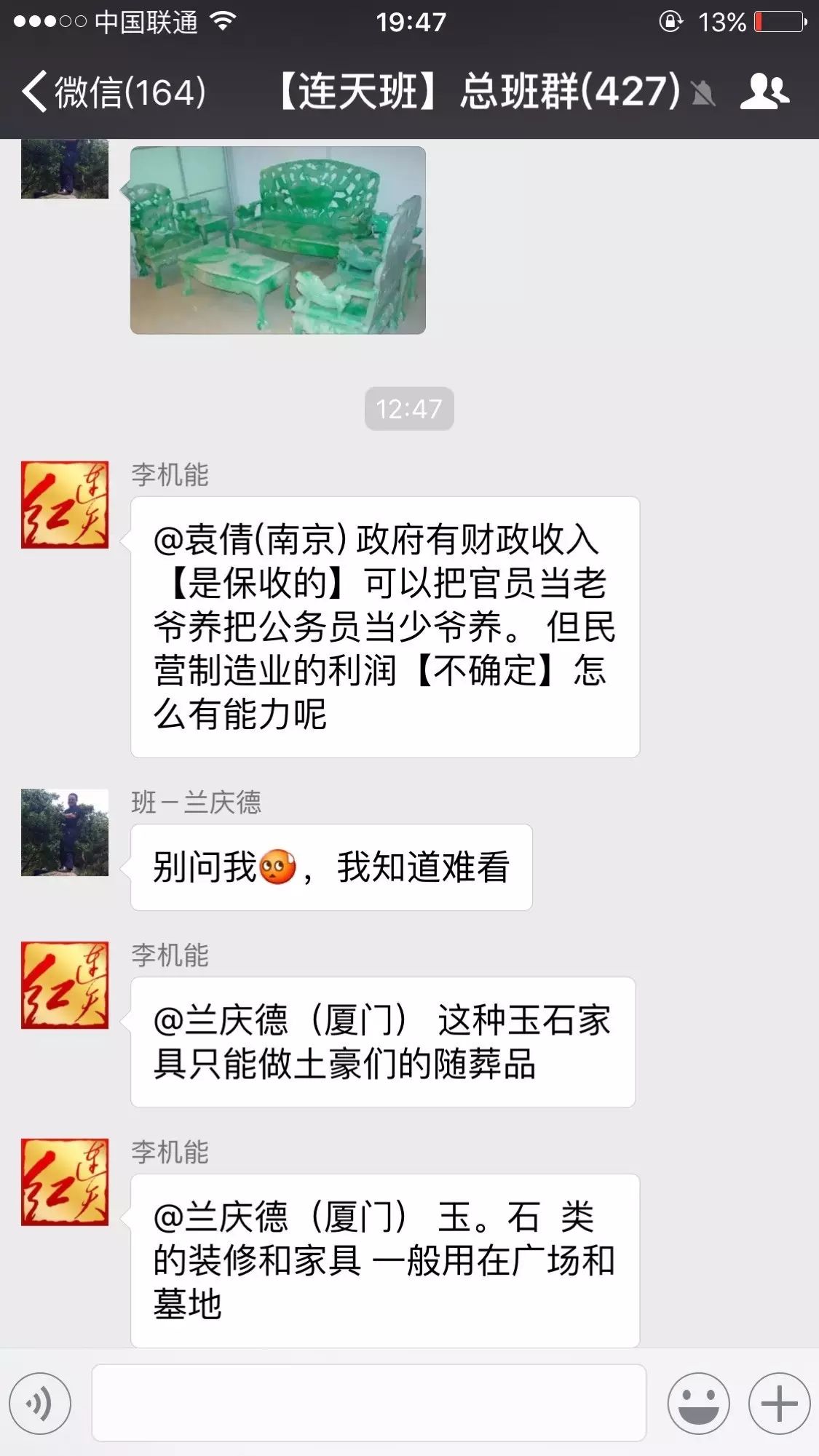Tap 班－兰庆德's avatar beside 别问我 message
The width and height of the screenshot is (819, 1456).
[x=65, y=832]
